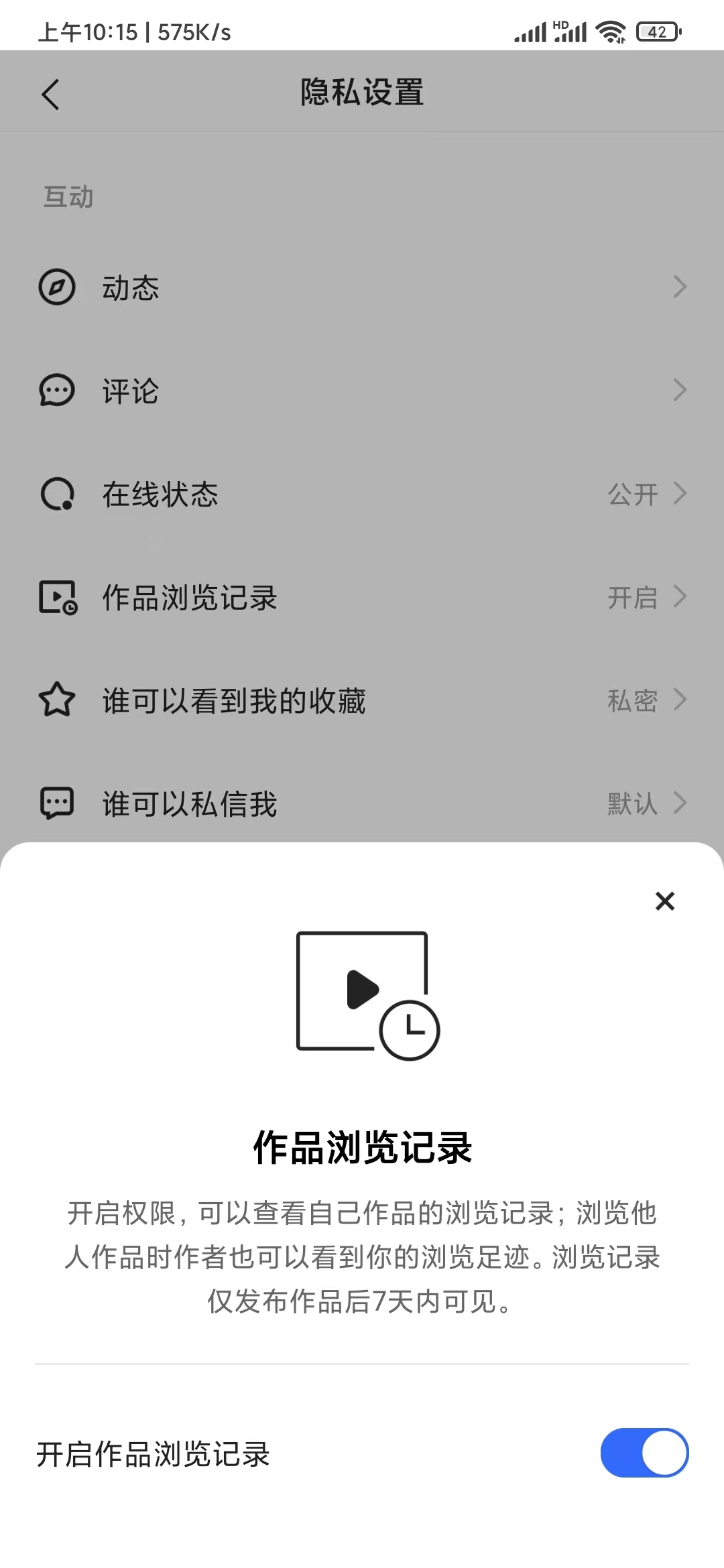The height and width of the screenshot is (1568, 724).
Task: Click the back arrow on 隐私设置 page
Action: 50,94
